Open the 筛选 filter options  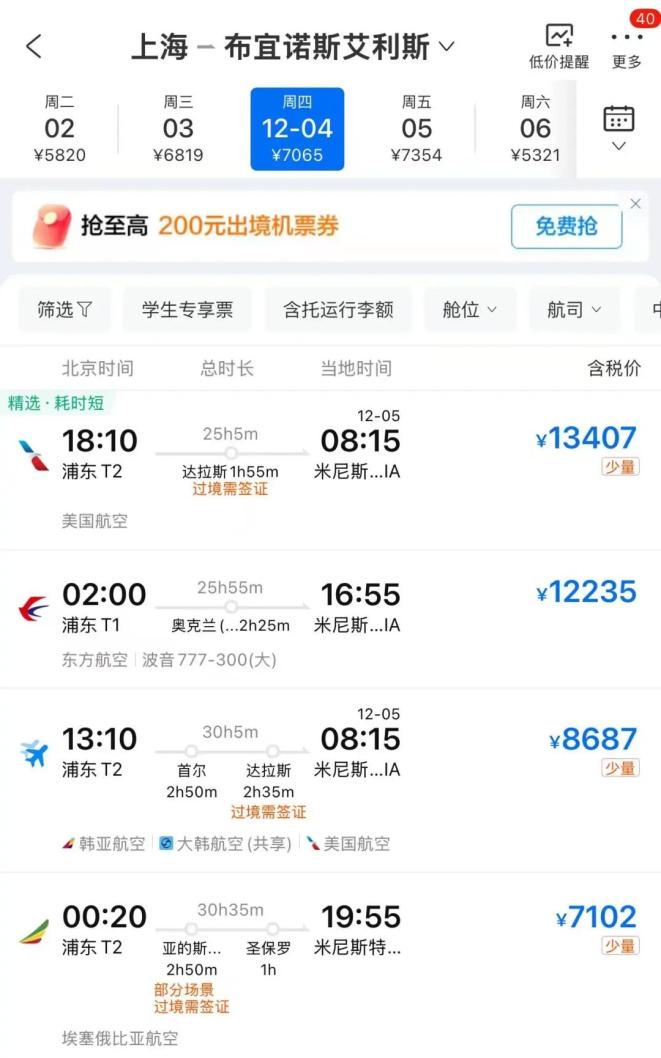(64, 310)
